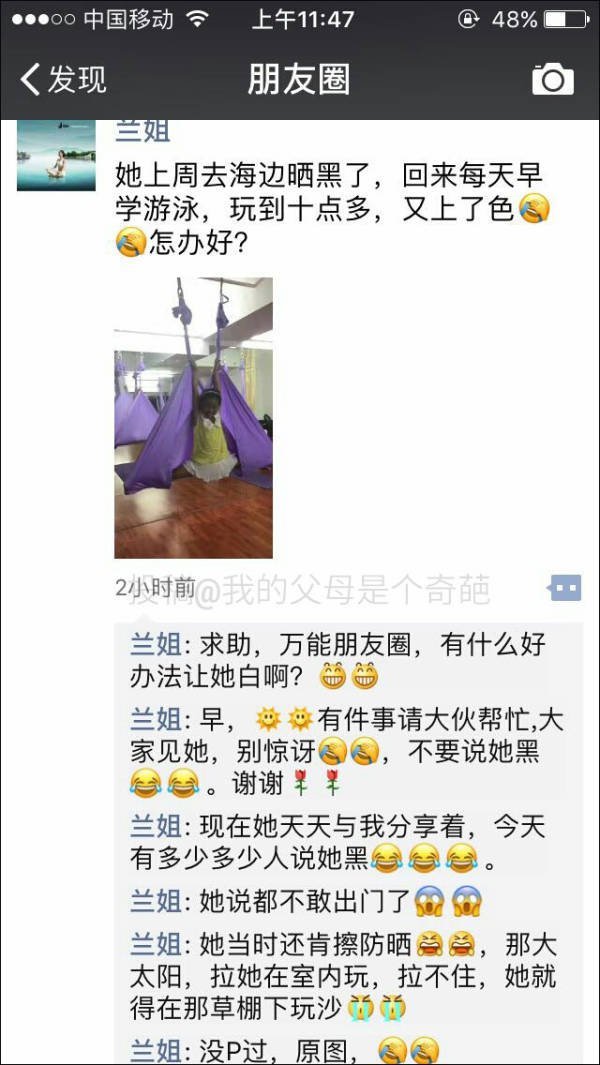
Task: Open the camera to post a moment
Action: [x=553, y=79]
